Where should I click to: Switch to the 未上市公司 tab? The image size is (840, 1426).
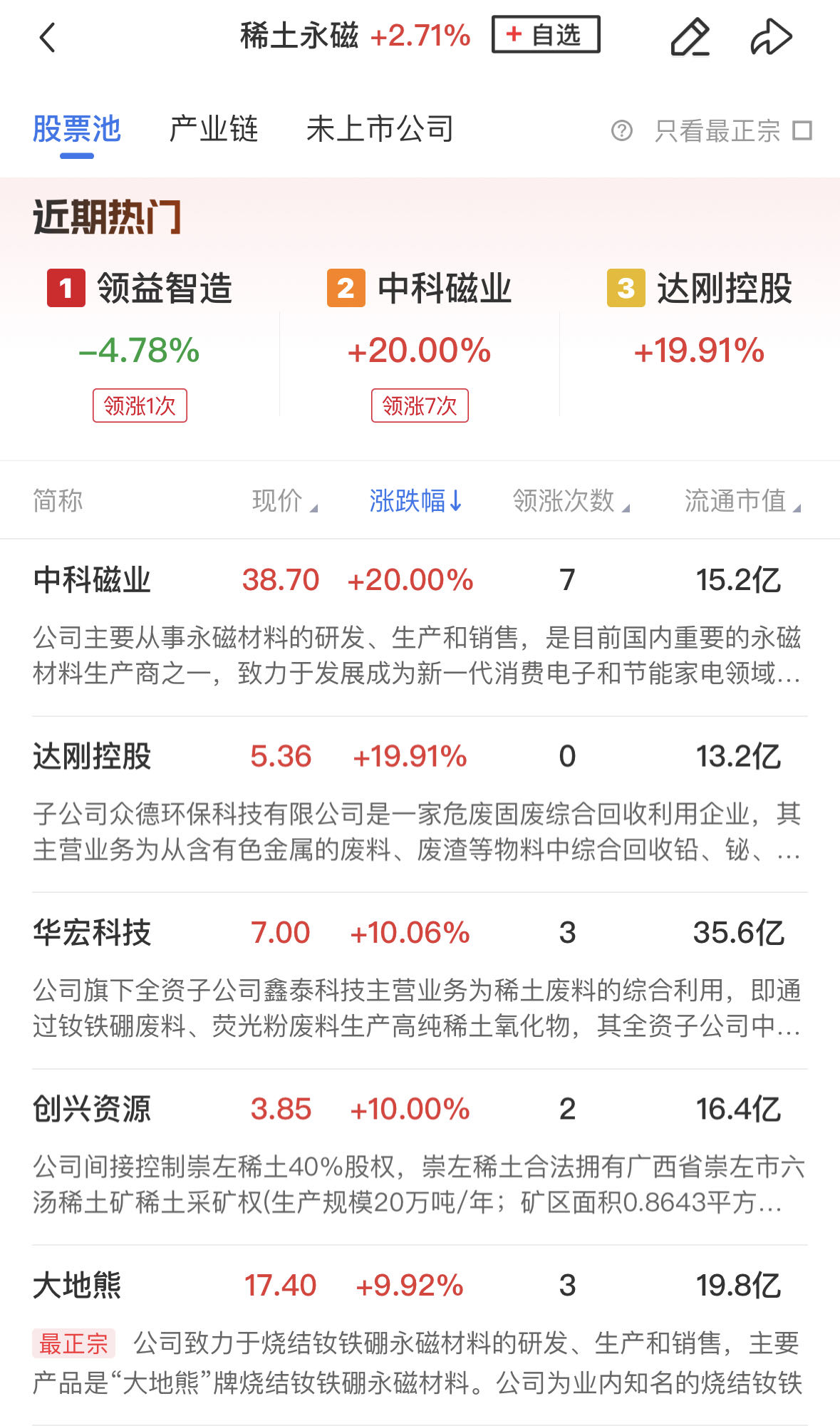380,130
